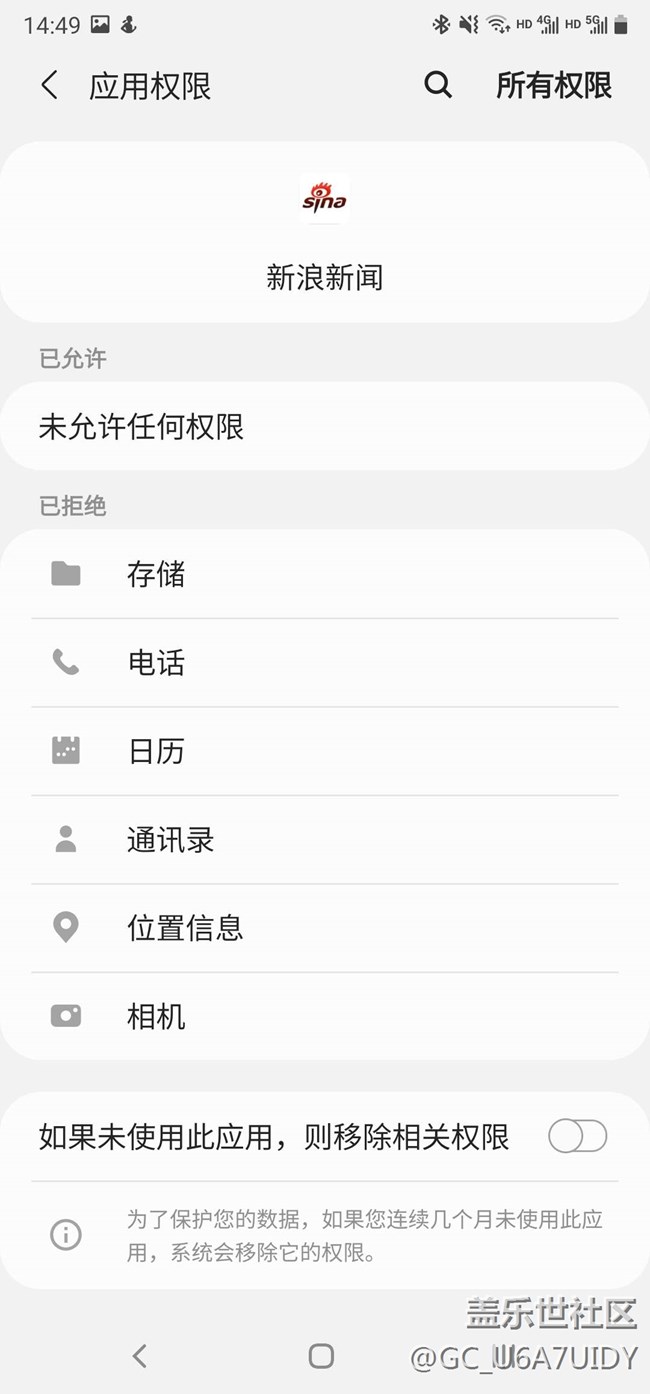Open 所有权限 to view all permissions
Image resolution: width=650 pixels, height=1394 pixels.
click(x=553, y=86)
